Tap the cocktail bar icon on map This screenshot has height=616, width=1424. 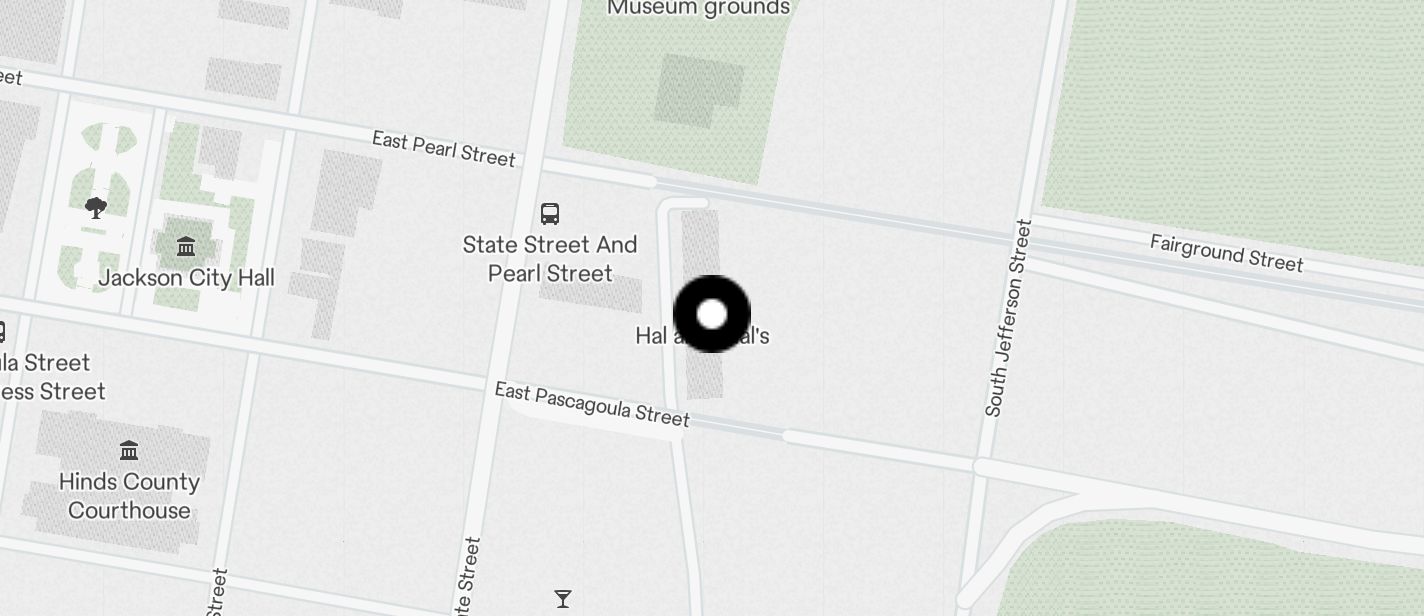tap(563, 598)
